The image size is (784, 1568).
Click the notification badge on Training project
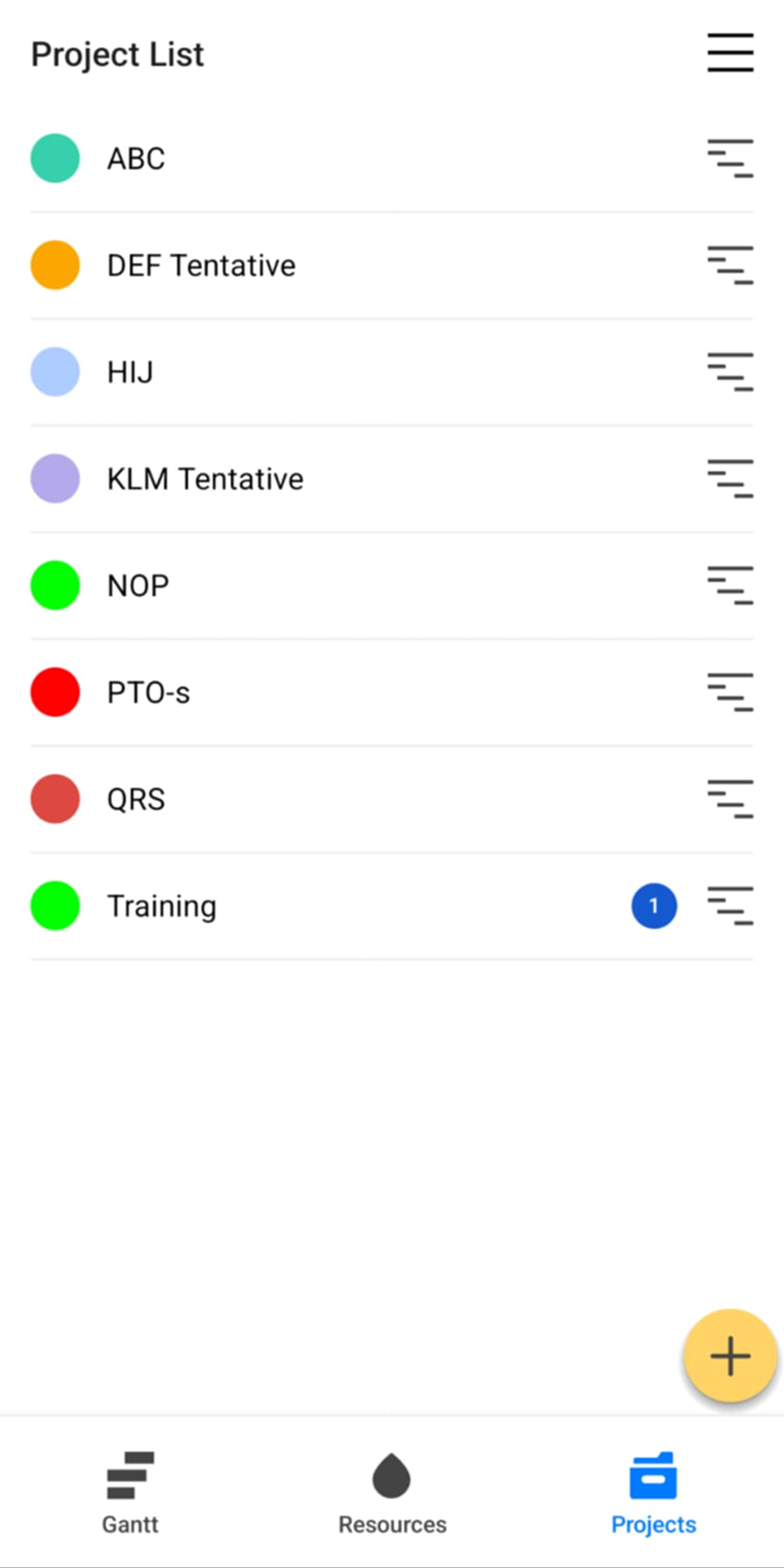click(654, 906)
